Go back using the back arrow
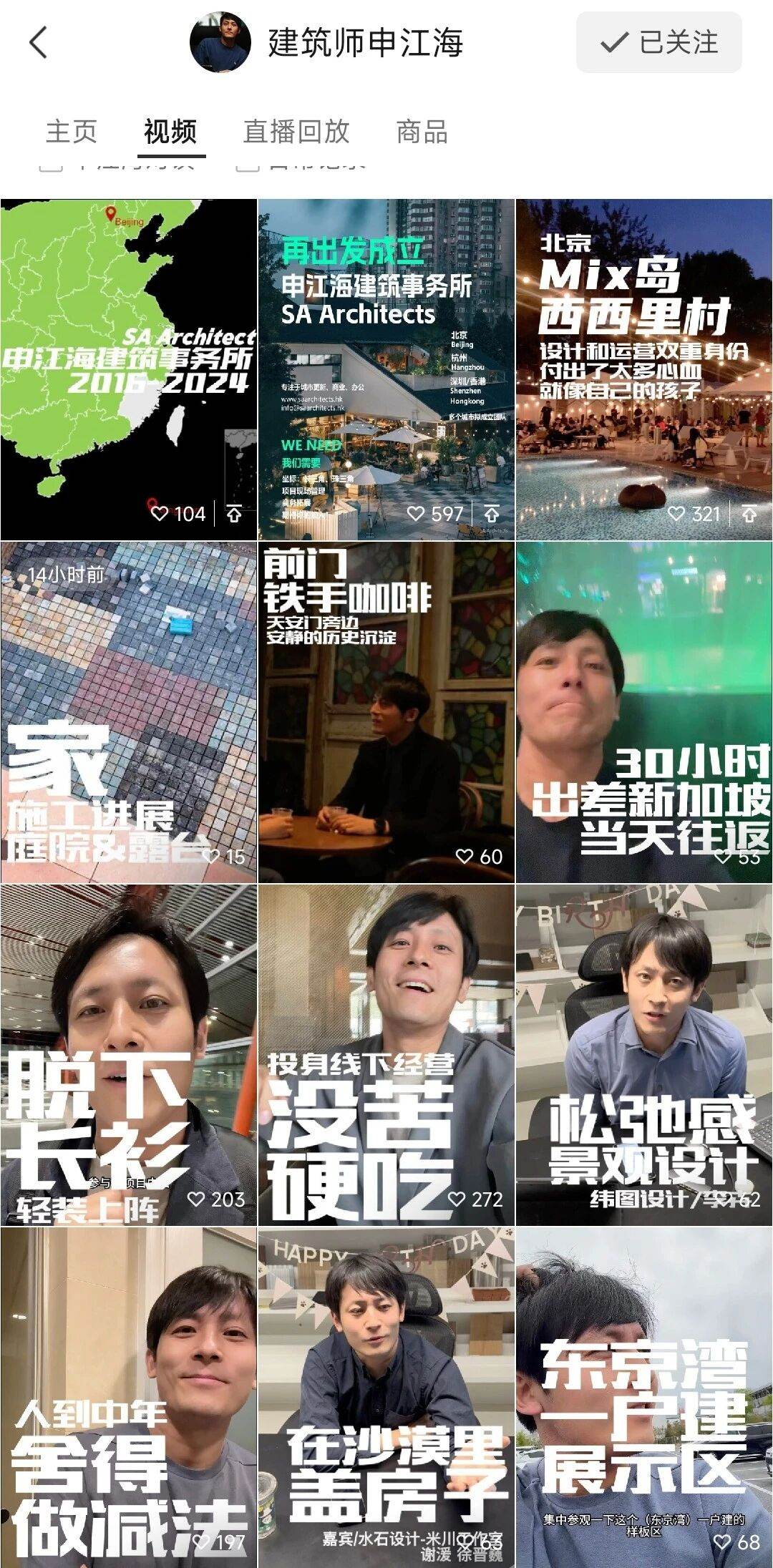 [x=39, y=42]
